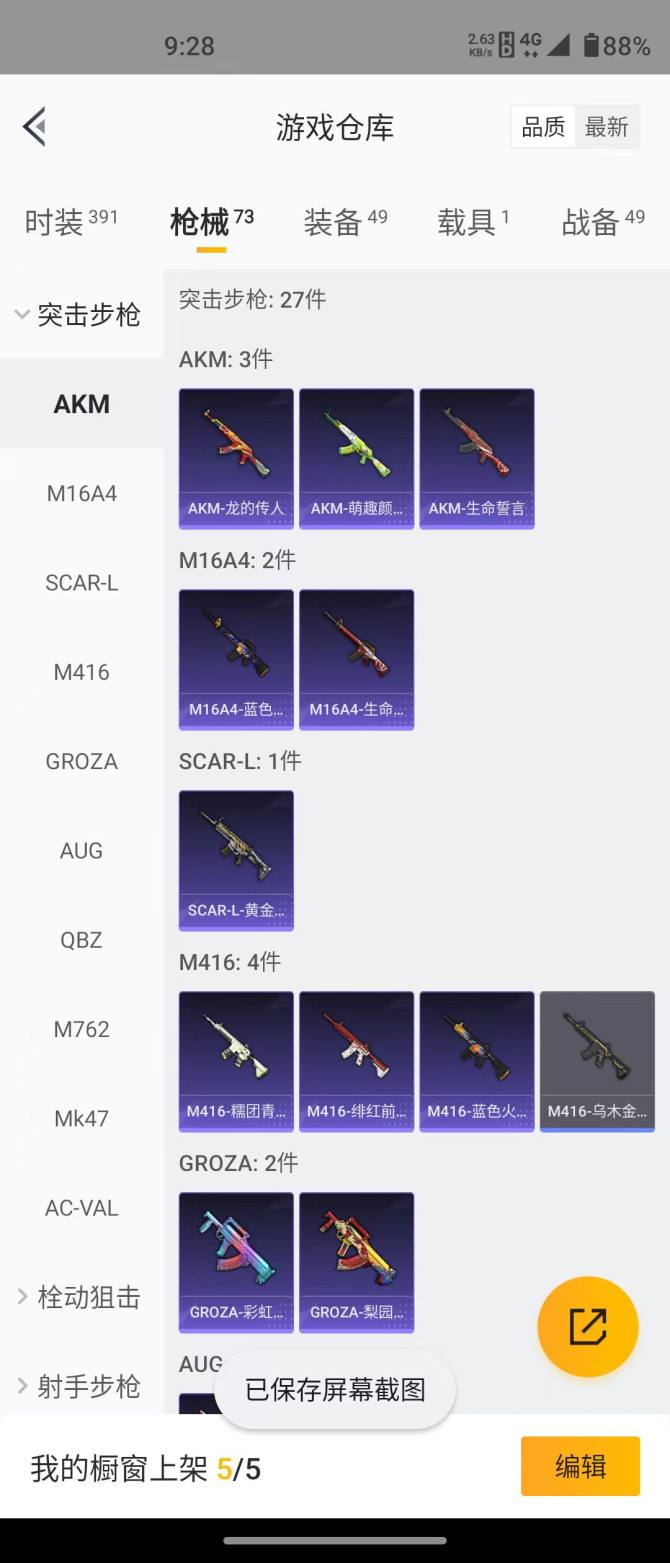Sort by 品质
Screen dimensions: 670x1563
point(543,127)
